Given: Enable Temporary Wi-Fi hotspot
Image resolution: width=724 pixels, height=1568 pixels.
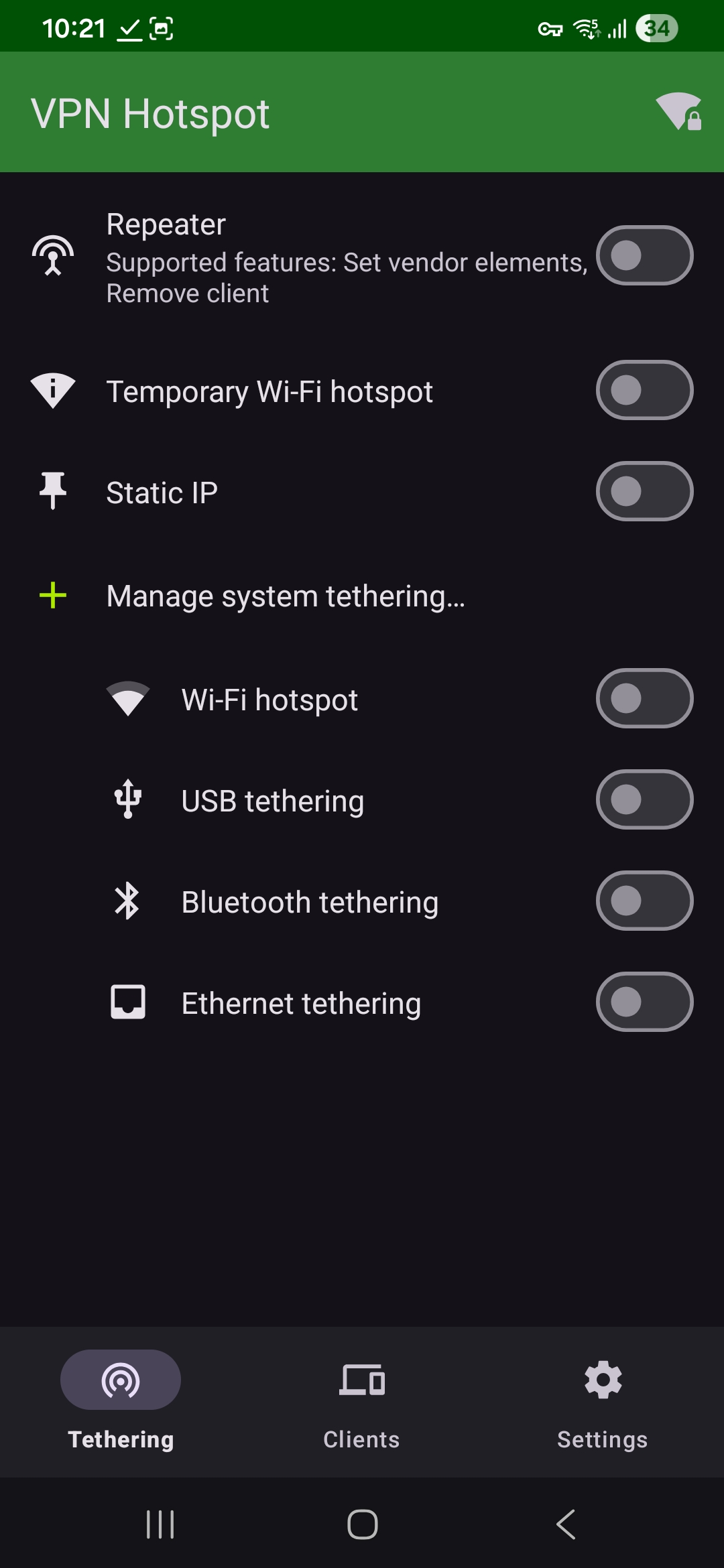Looking at the screenshot, I should point(644,390).
